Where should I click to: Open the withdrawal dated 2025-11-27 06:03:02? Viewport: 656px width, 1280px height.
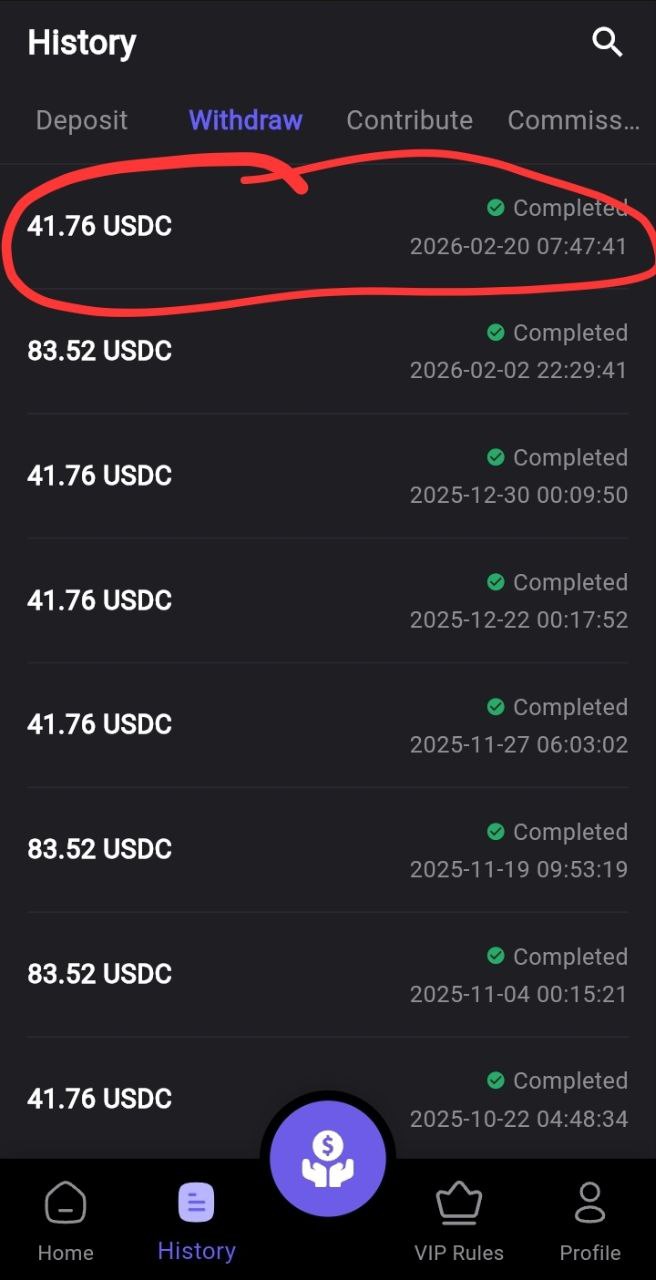click(327, 725)
